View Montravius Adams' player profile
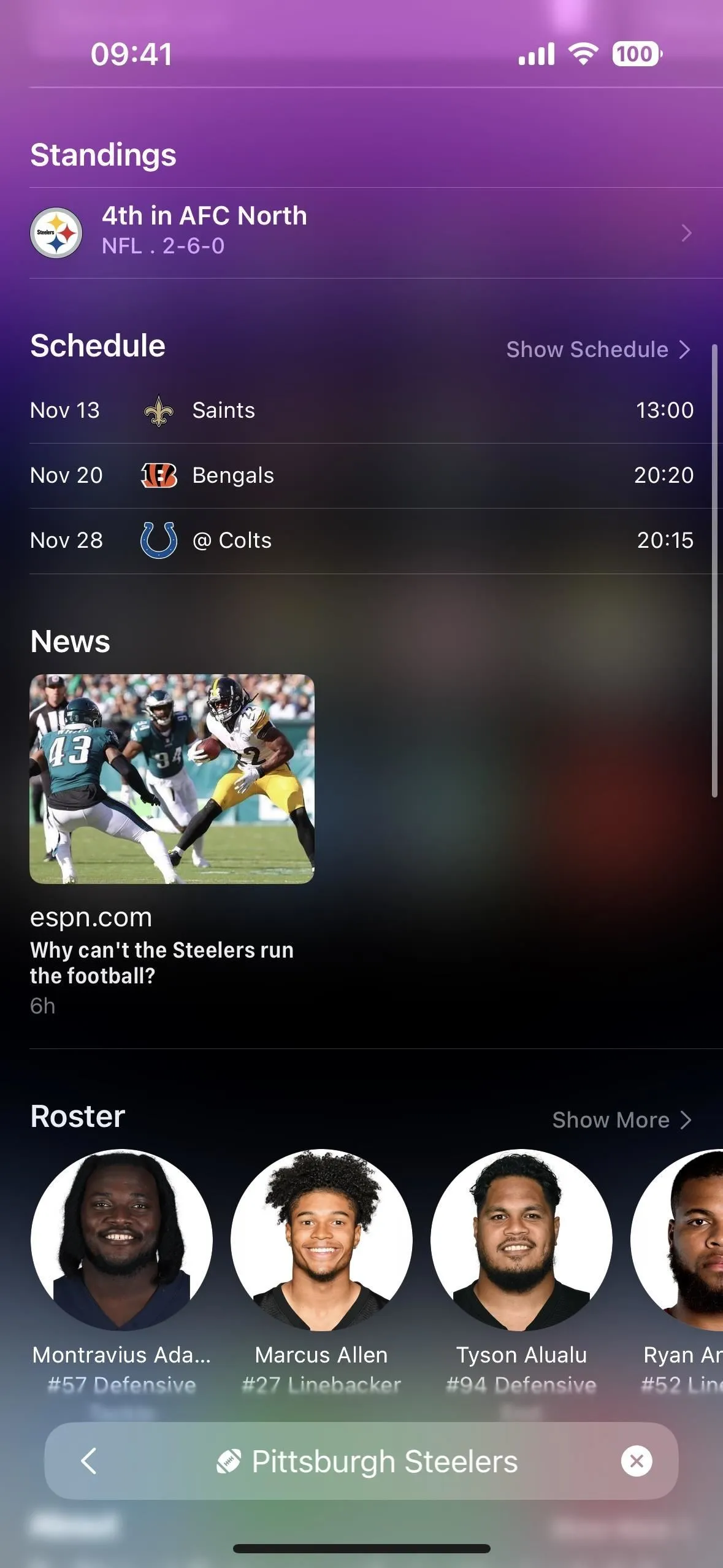Image resolution: width=723 pixels, height=1568 pixels. pos(121,1271)
